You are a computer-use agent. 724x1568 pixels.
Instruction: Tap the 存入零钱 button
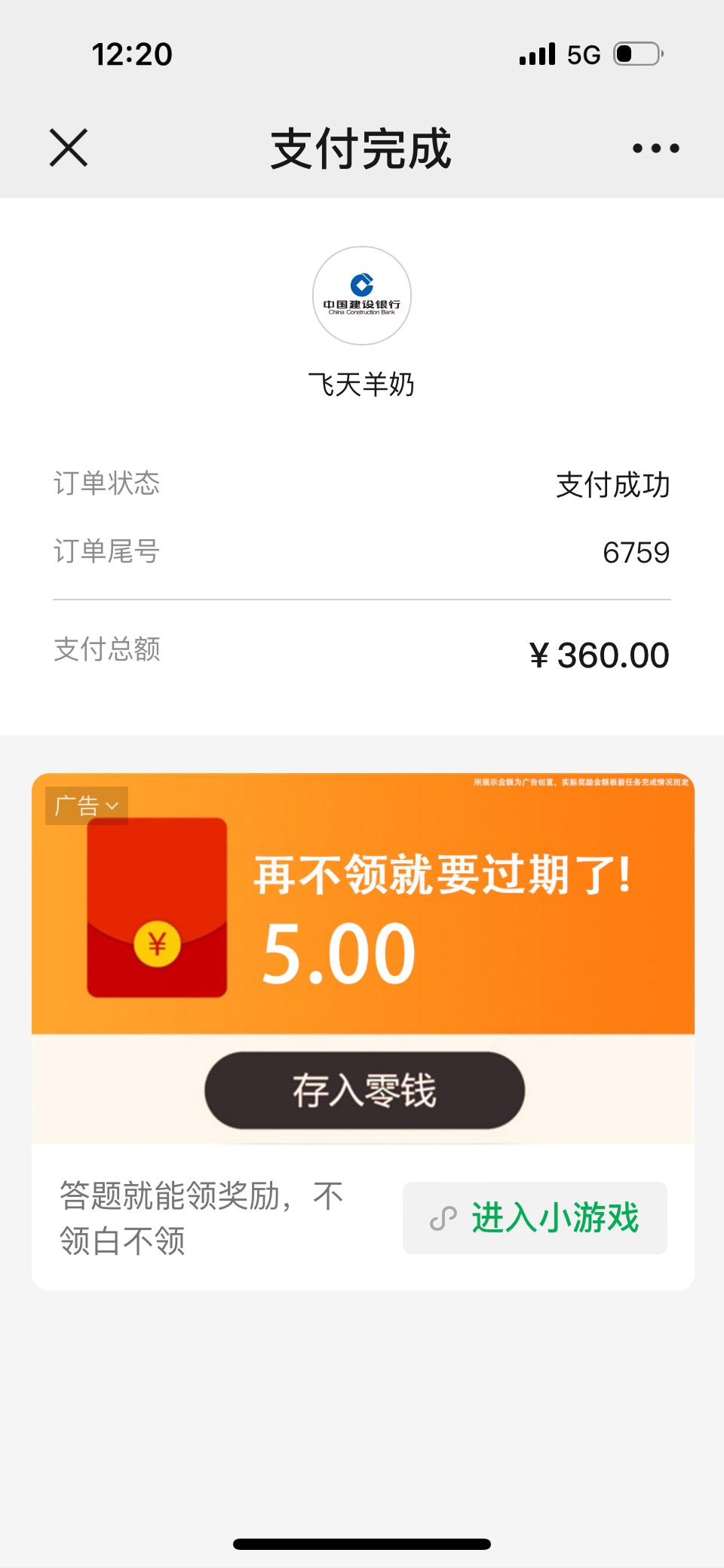point(364,1090)
